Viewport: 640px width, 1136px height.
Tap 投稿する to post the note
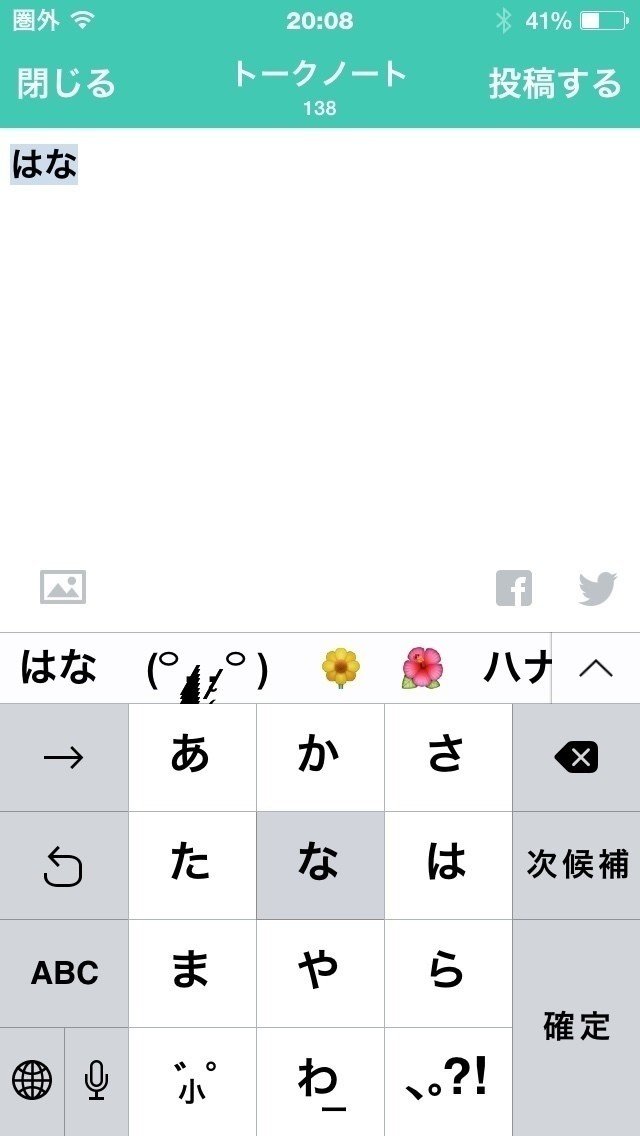click(x=555, y=83)
